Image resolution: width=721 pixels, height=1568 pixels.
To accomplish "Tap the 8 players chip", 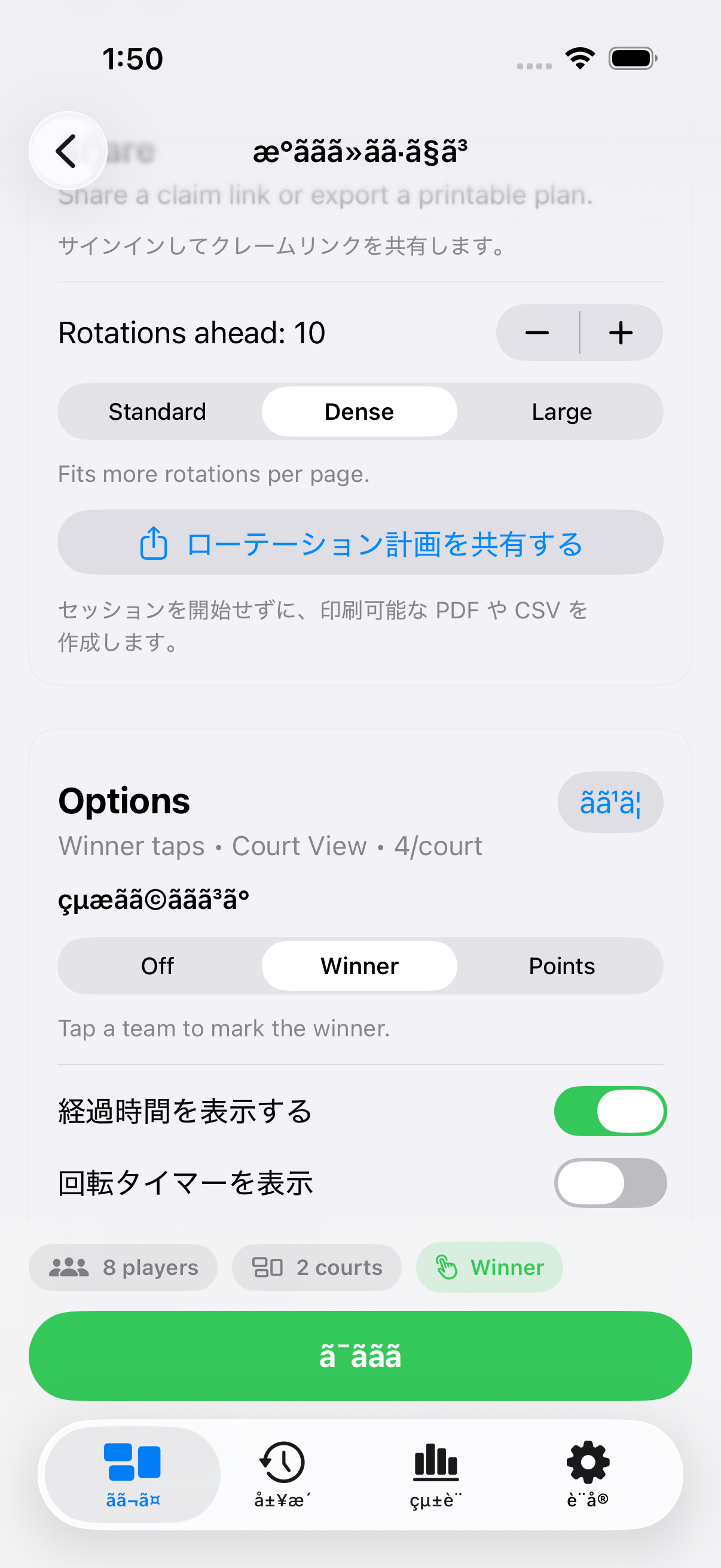I will (123, 1267).
